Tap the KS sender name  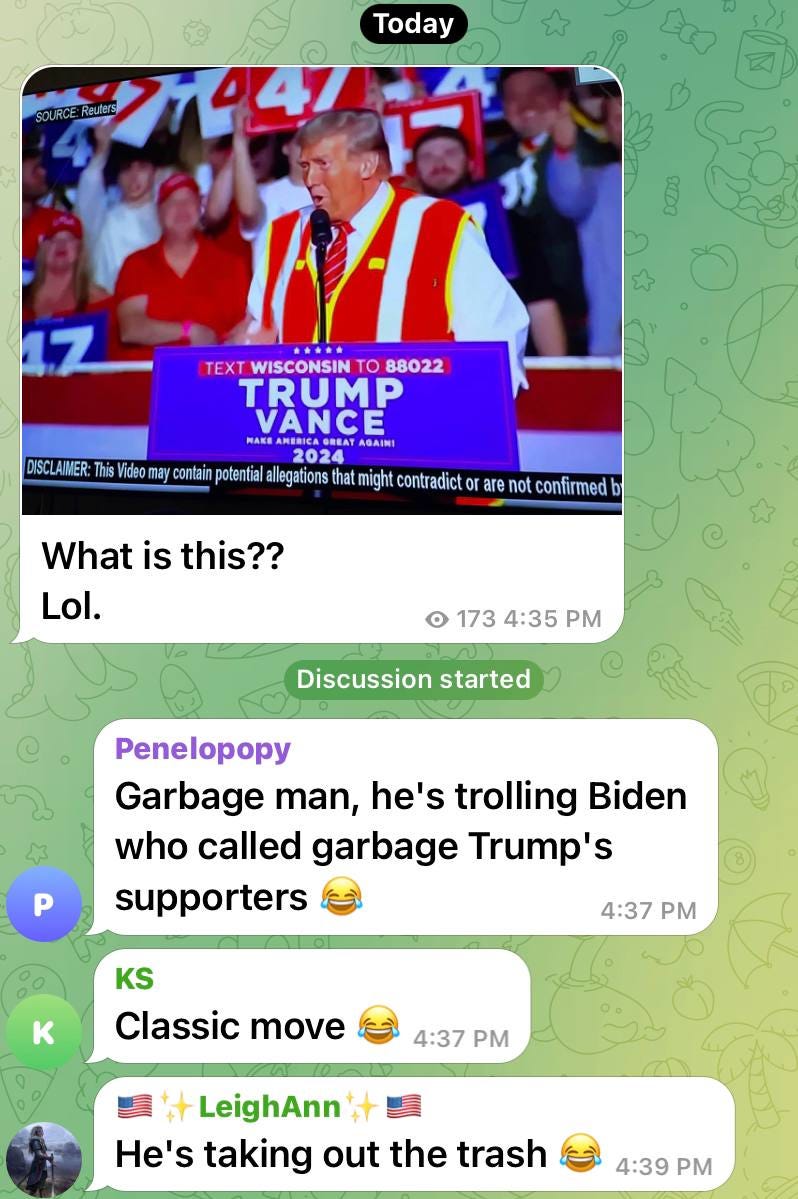tap(134, 978)
